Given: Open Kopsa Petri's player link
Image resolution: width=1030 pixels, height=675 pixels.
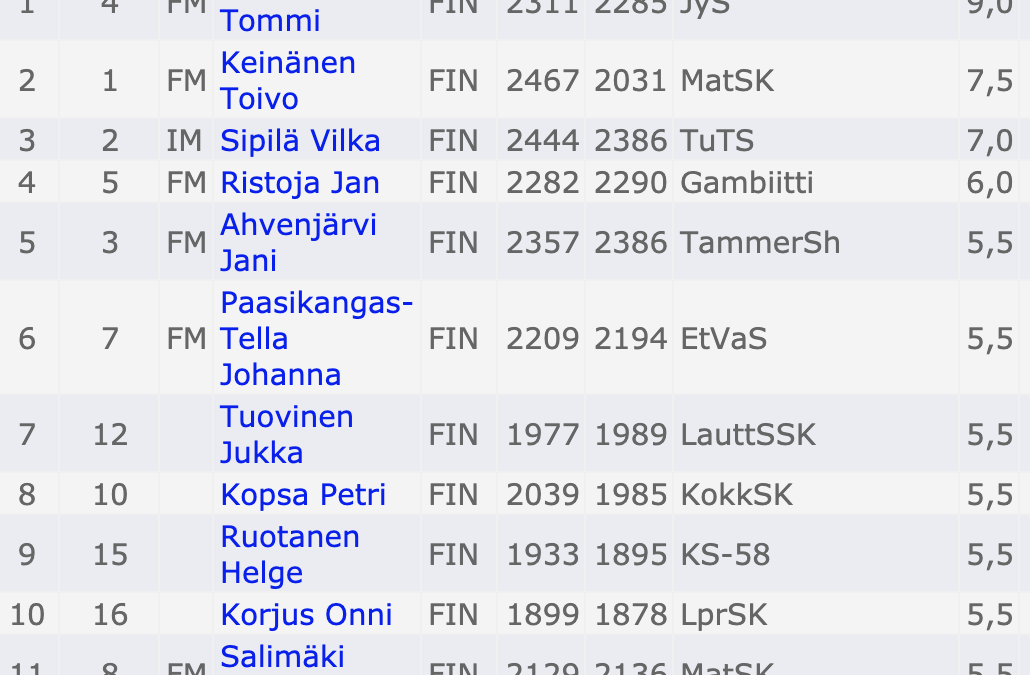Looking at the screenshot, I should (x=302, y=495).
